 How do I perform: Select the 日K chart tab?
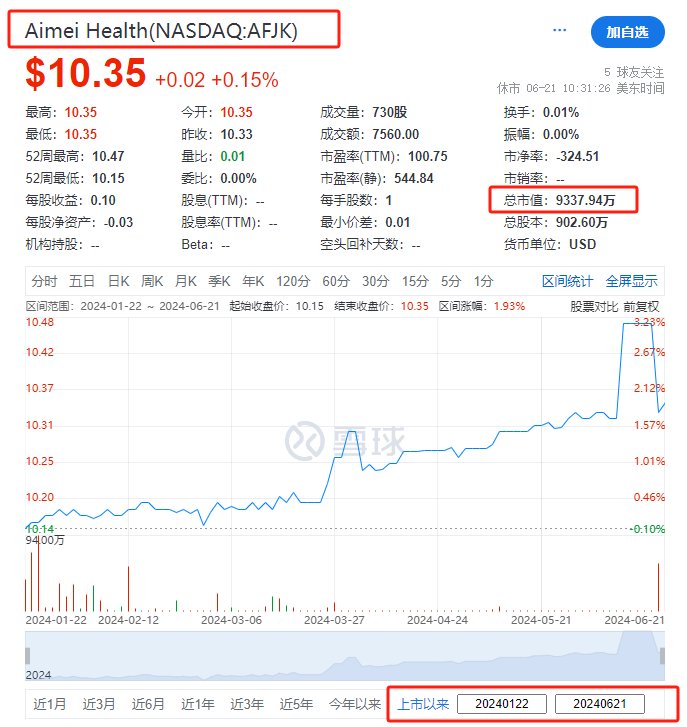(x=119, y=281)
